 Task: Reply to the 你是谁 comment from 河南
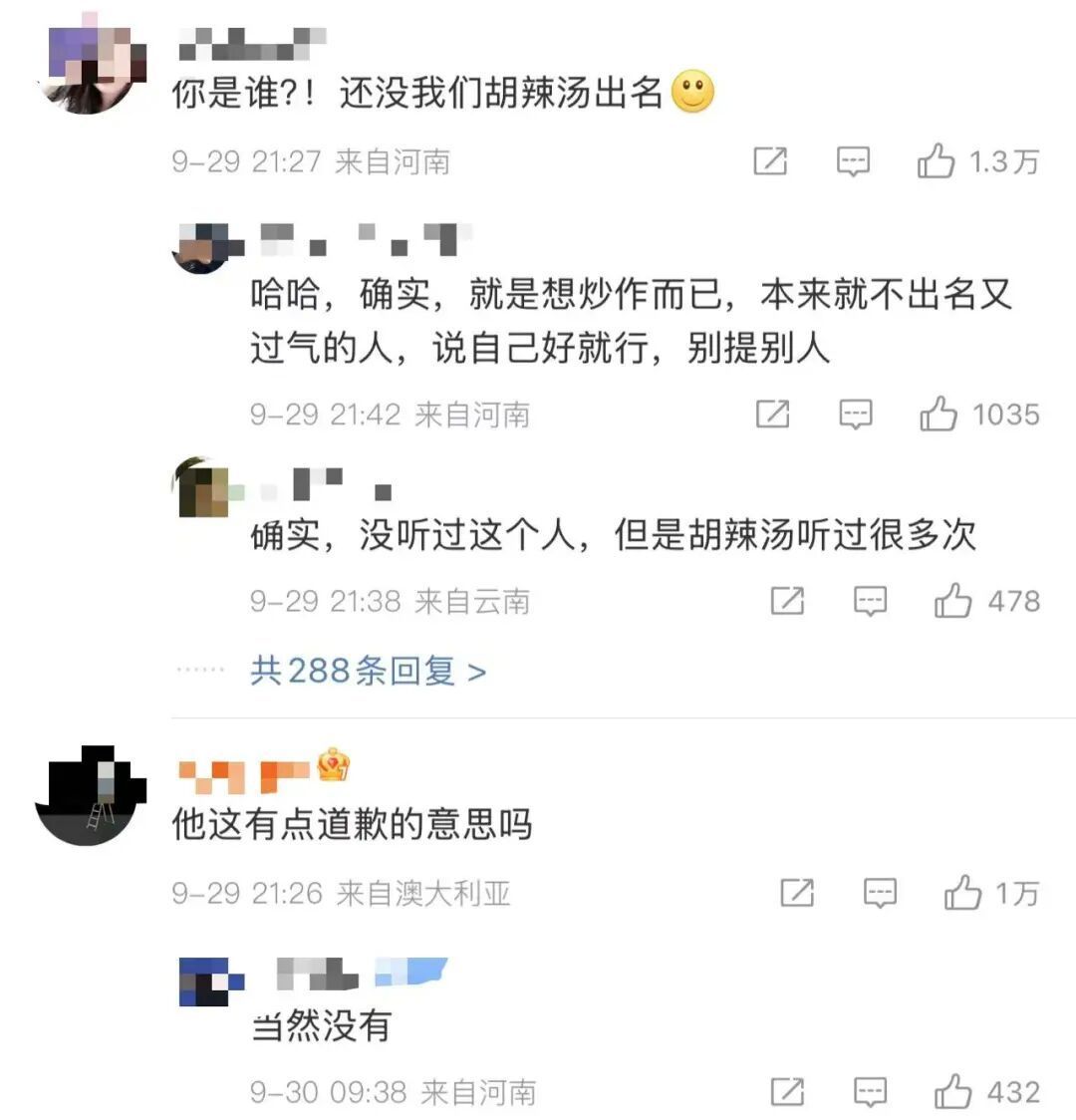tap(853, 161)
